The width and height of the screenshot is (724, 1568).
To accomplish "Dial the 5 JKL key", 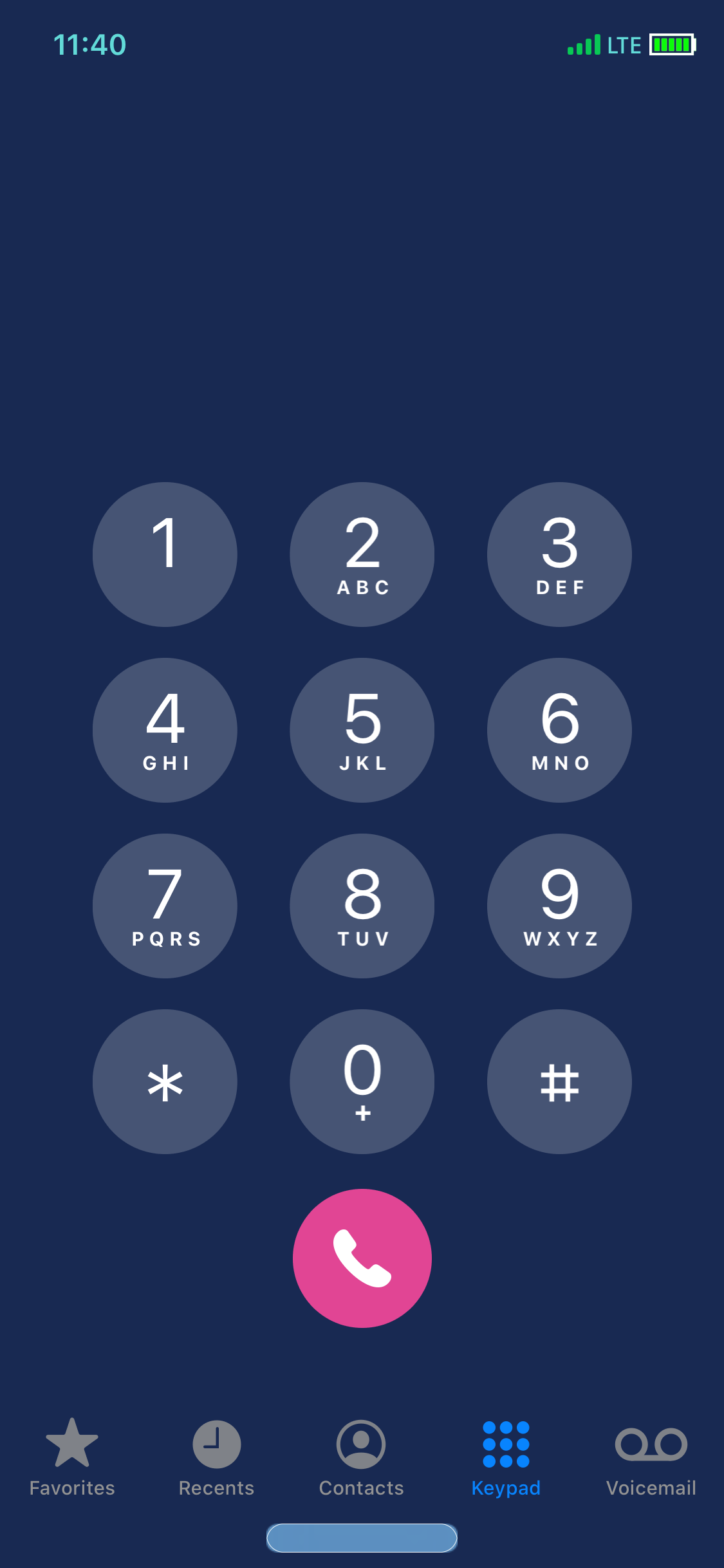I will pyautogui.click(x=362, y=730).
